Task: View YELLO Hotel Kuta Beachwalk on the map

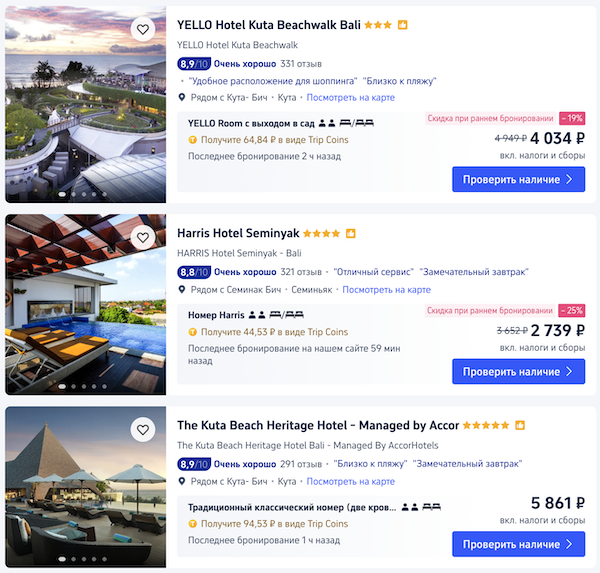Action: click(x=350, y=97)
